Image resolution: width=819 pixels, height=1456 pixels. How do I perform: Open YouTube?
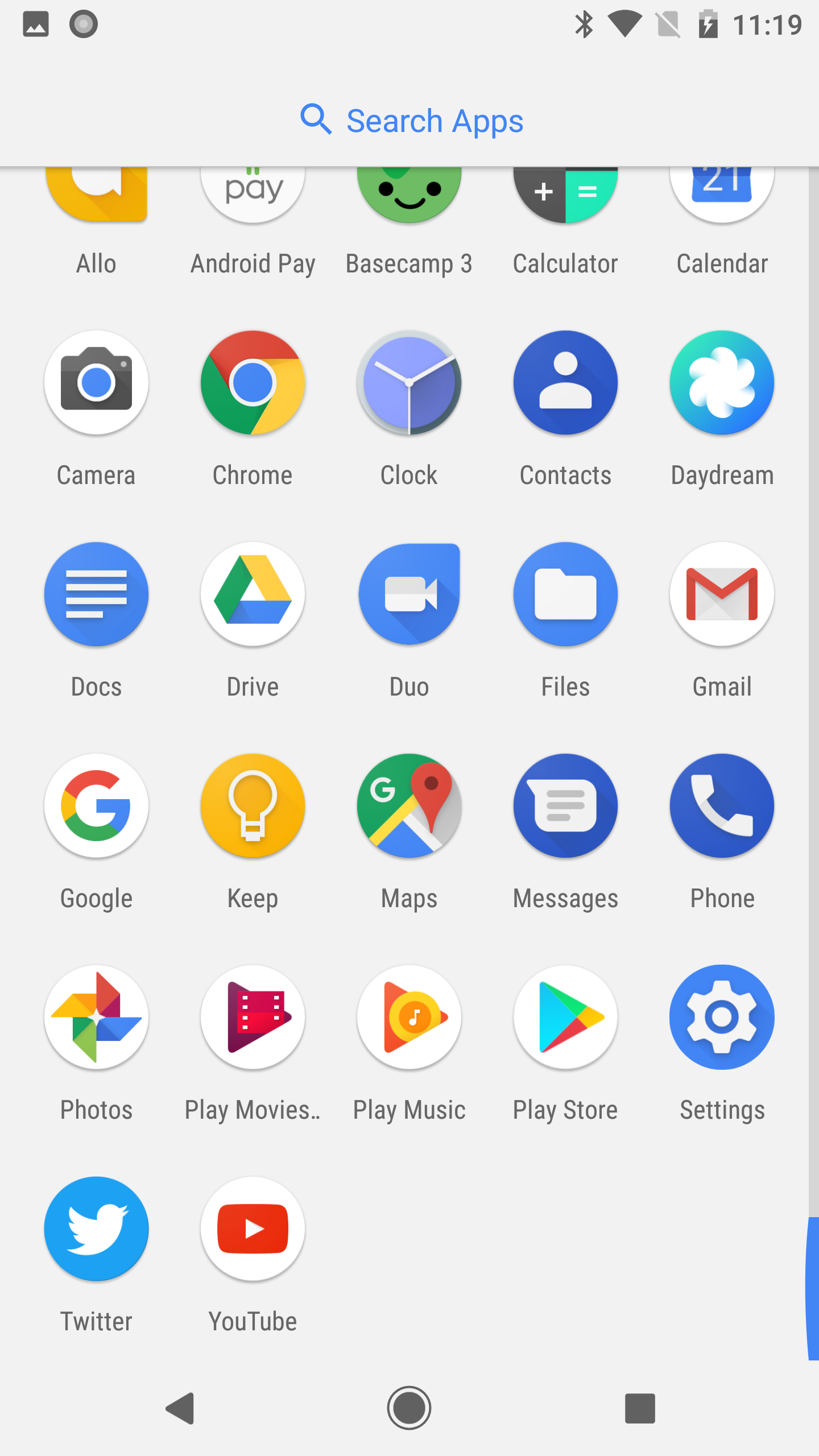pyautogui.click(x=253, y=1228)
